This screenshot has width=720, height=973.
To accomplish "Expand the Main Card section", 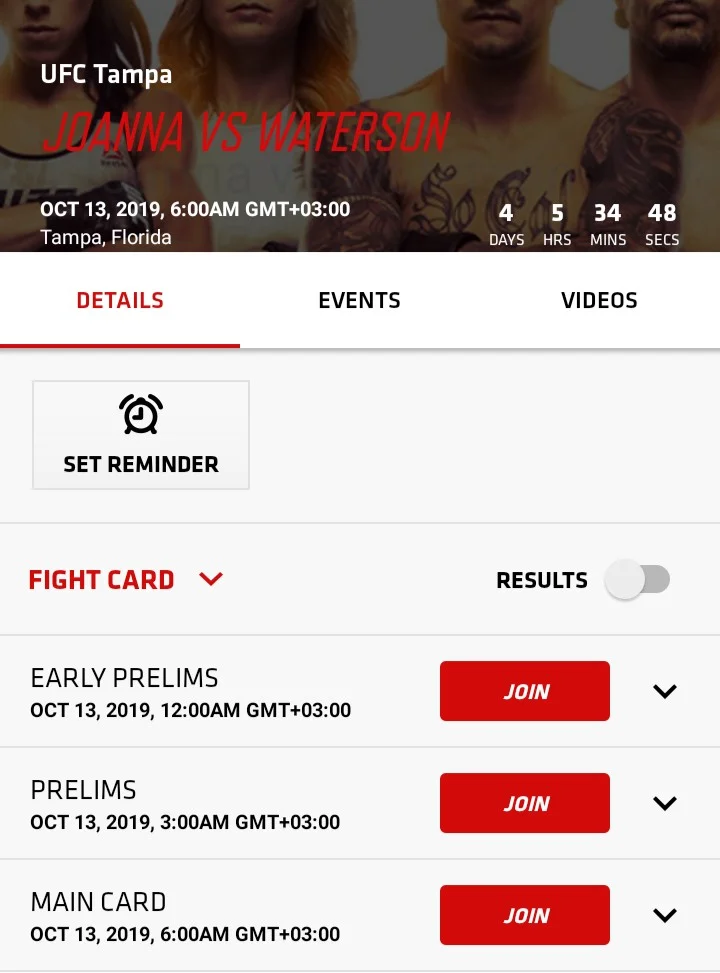I will point(665,915).
